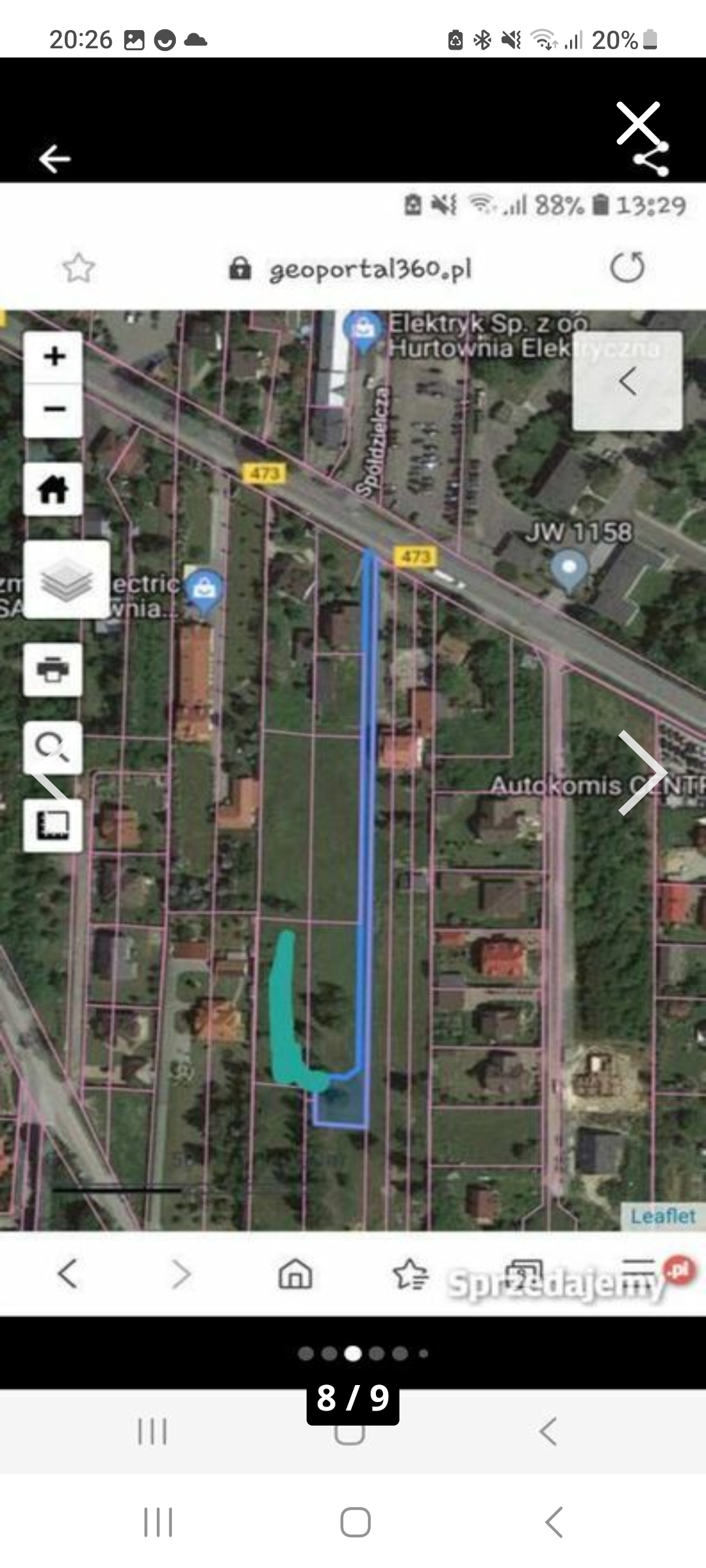Image resolution: width=706 pixels, height=1568 pixels.
Task: Go back using the top-left arrow
Action: click(55, 159)
